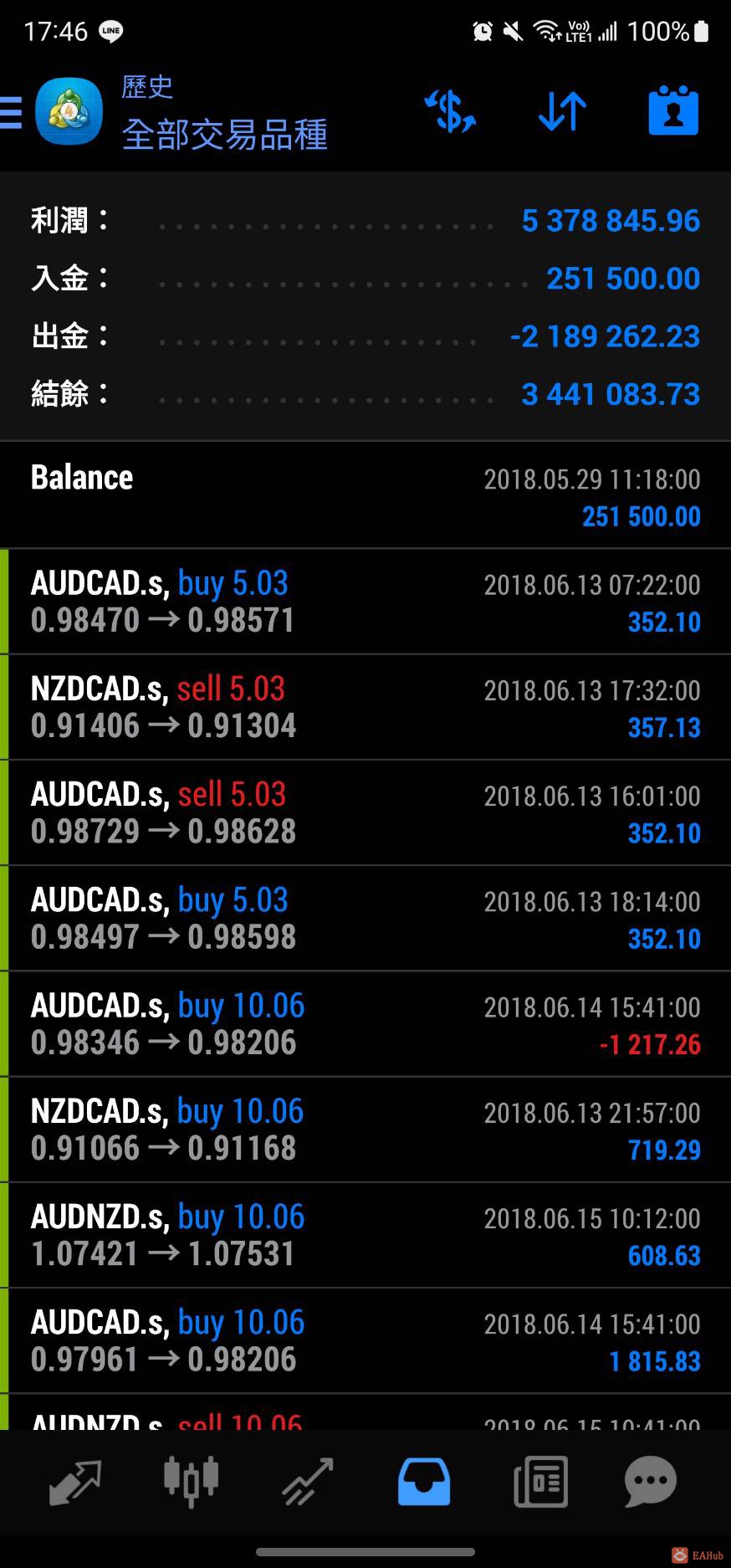The width and height of the screenshot is (731, 1568).
Task: Expand the AUDCAD.s sell 5.03 trade
Action: 365,812
